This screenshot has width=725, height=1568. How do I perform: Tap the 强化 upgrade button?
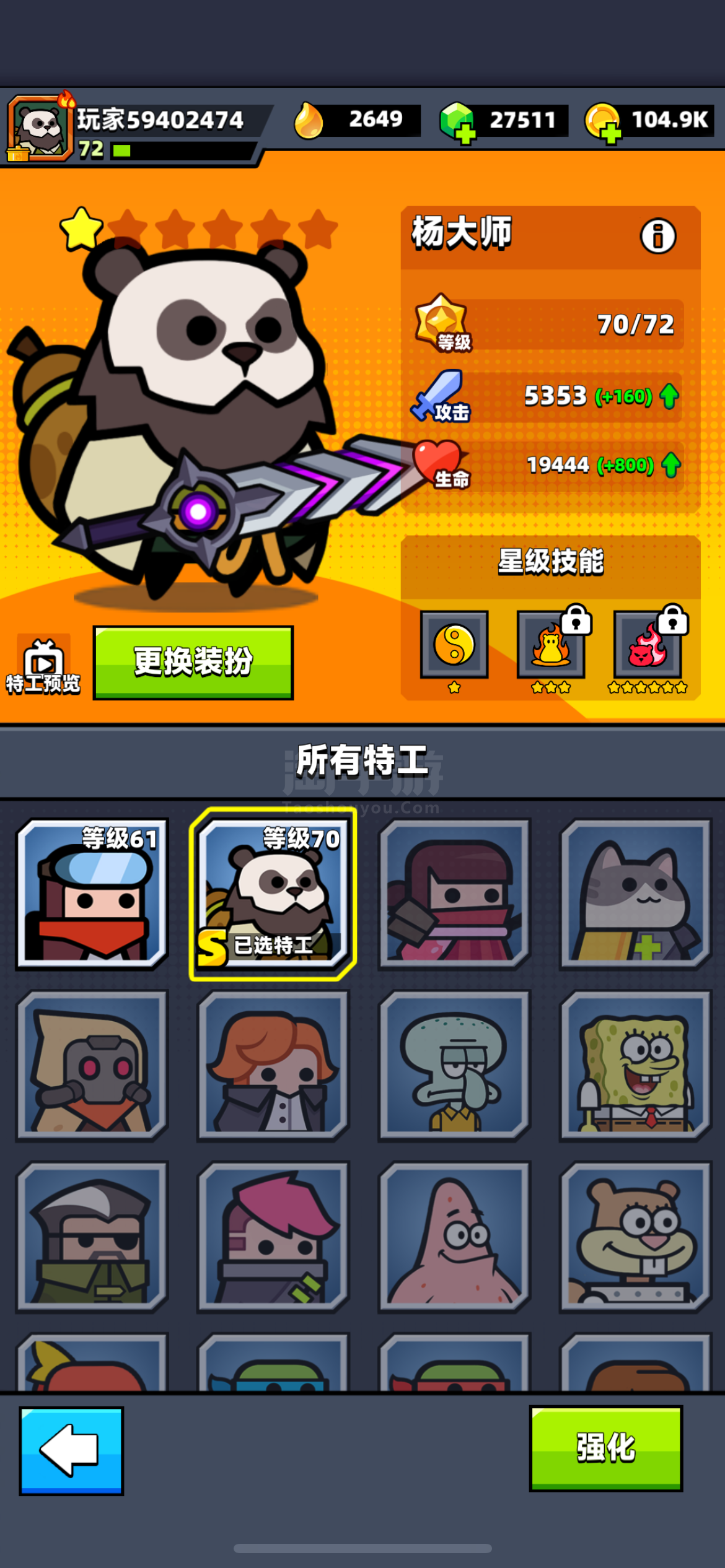pos(606,1448)
